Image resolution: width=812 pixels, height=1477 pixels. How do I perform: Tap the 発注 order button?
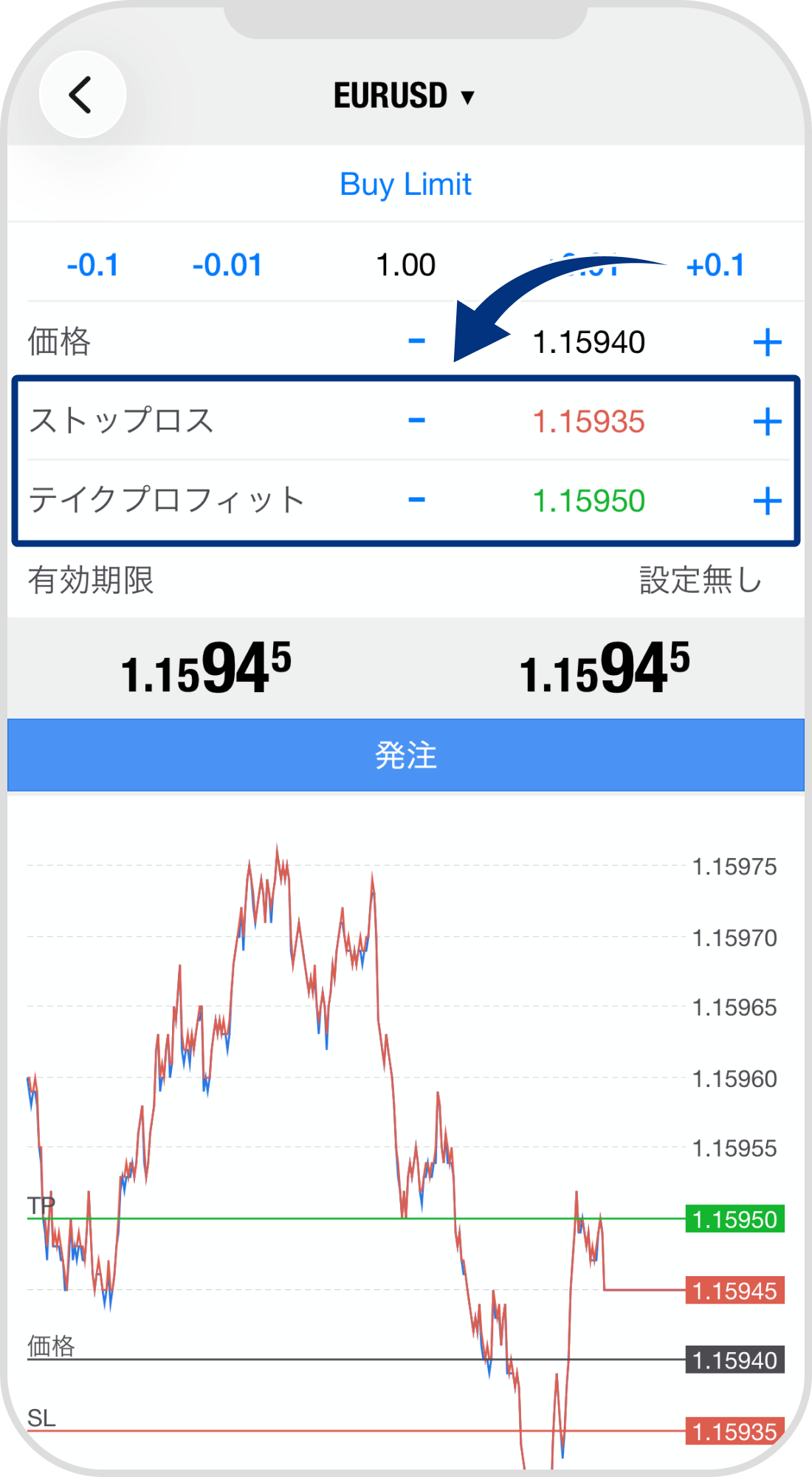[406, 753]
